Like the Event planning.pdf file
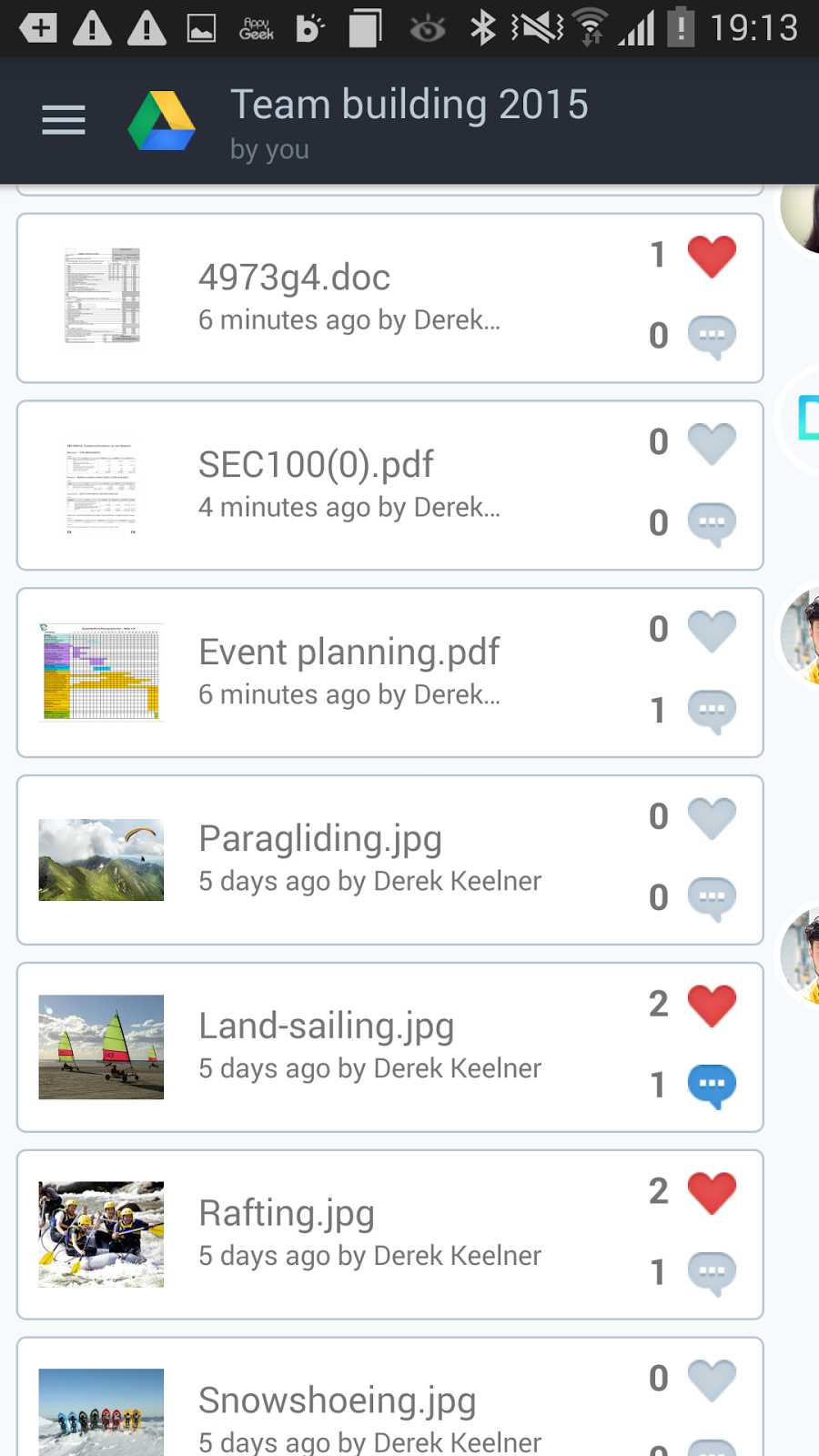Image resolution: width=819 pixels, height=1456 pixels. [x=711, y=632]
